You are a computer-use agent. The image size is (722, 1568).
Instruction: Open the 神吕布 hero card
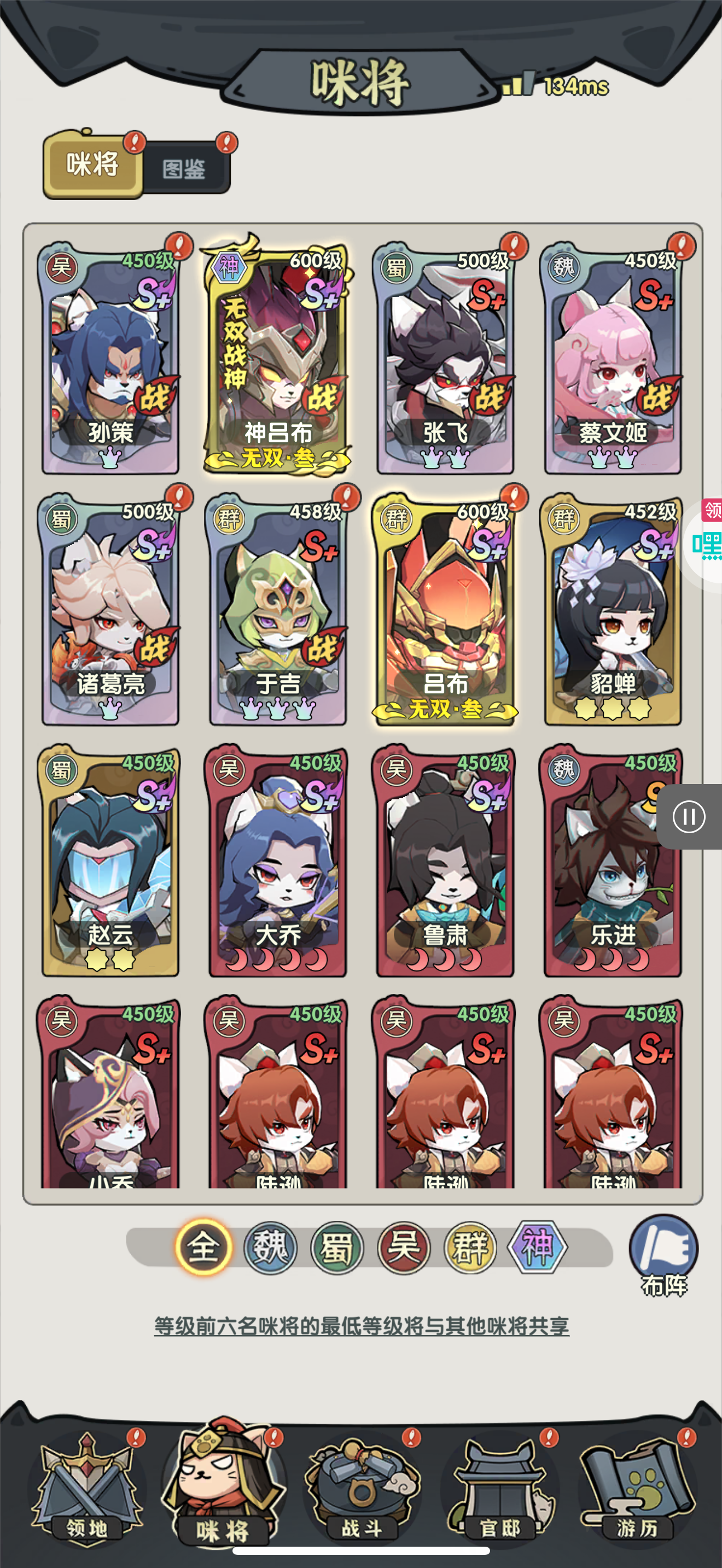coord(278,359)
